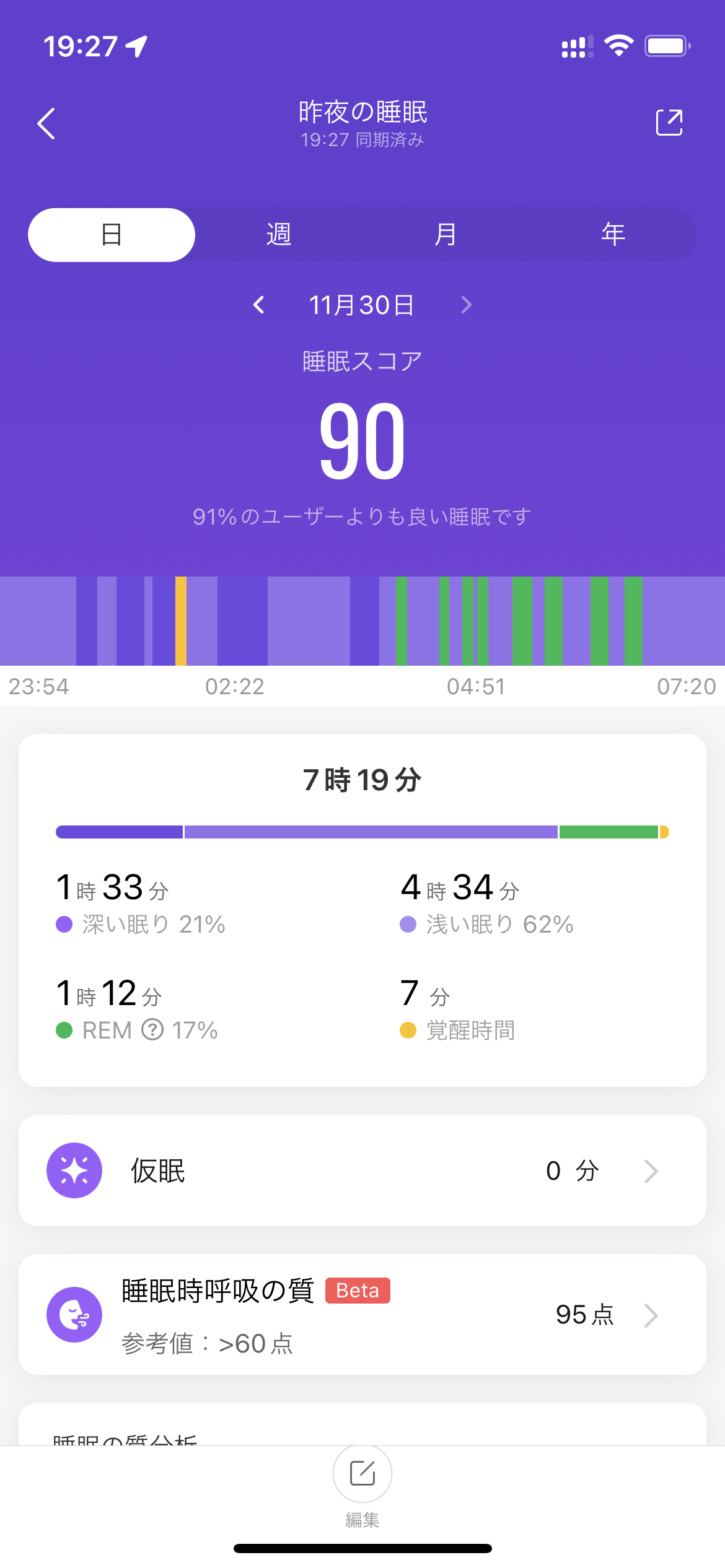Select the 日 (day) tab
725x1568 pixels.
click(112, 235)
